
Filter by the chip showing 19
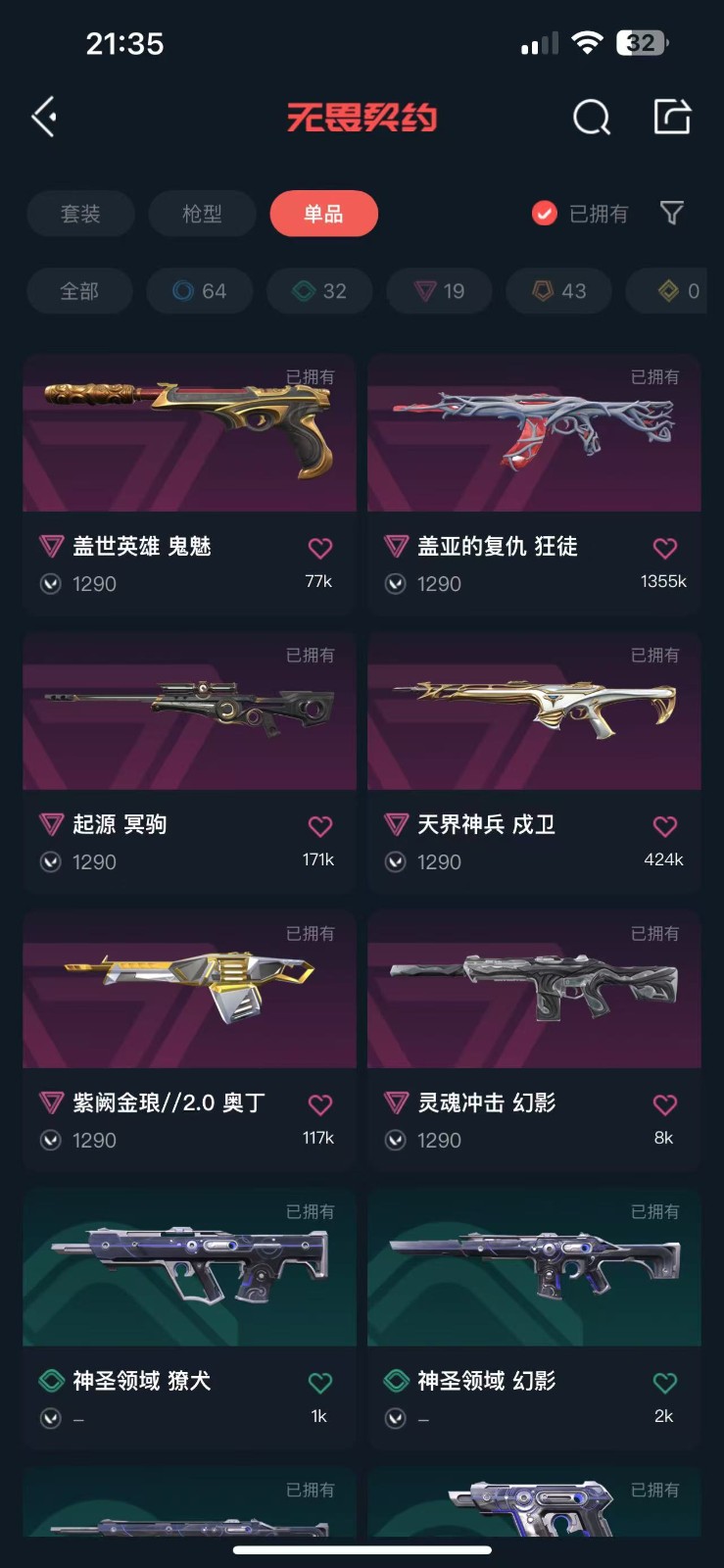tap(439, 291)
